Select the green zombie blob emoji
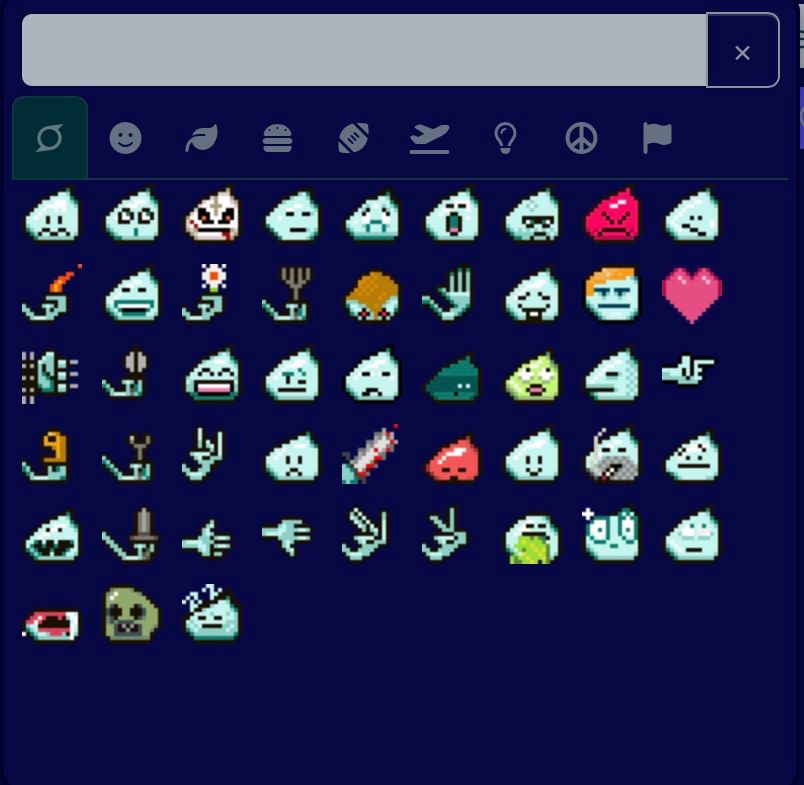The image size is (804, 785). (x=132, y=614)
